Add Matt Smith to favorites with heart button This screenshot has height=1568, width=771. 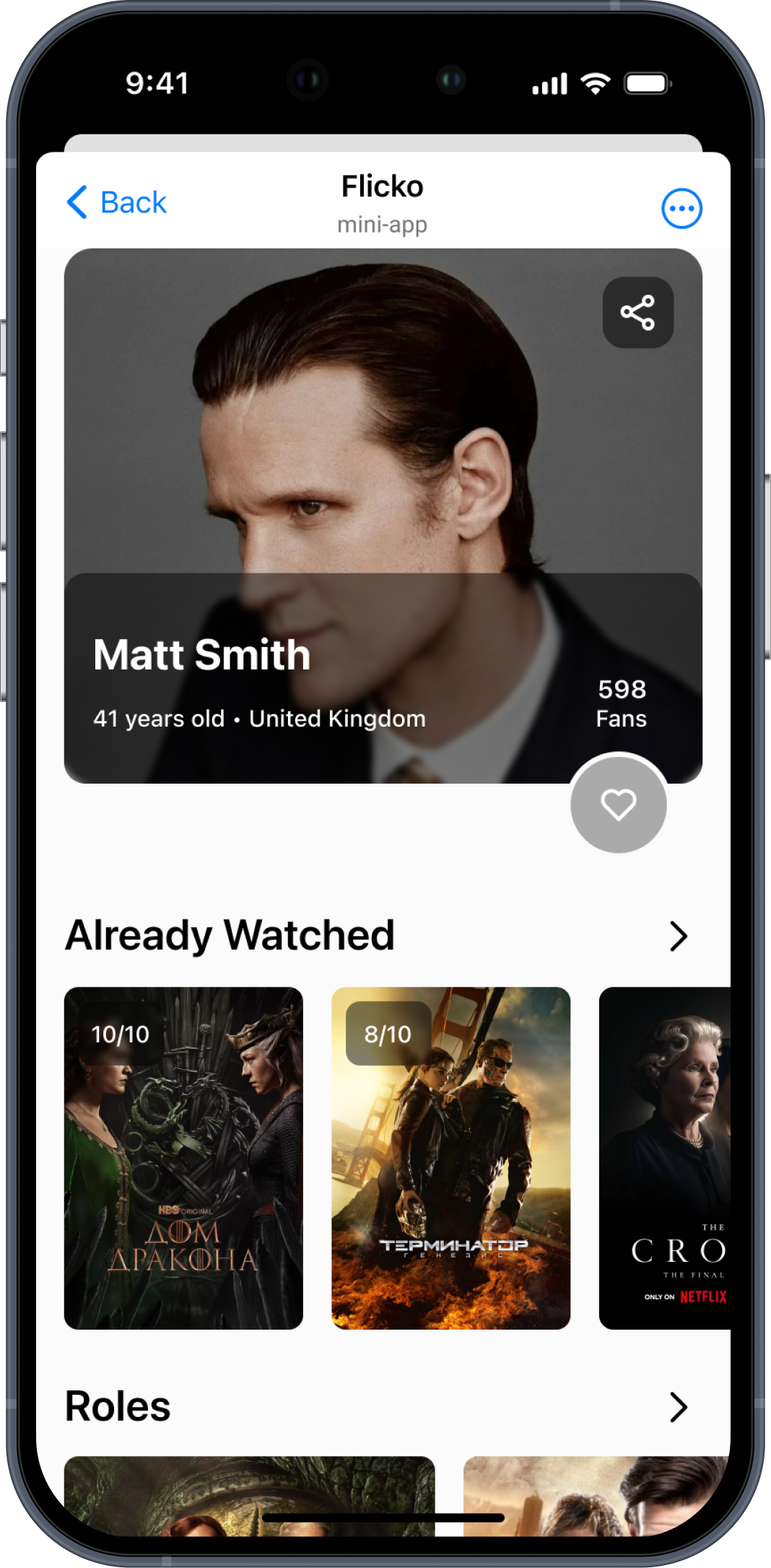(619, 805)
